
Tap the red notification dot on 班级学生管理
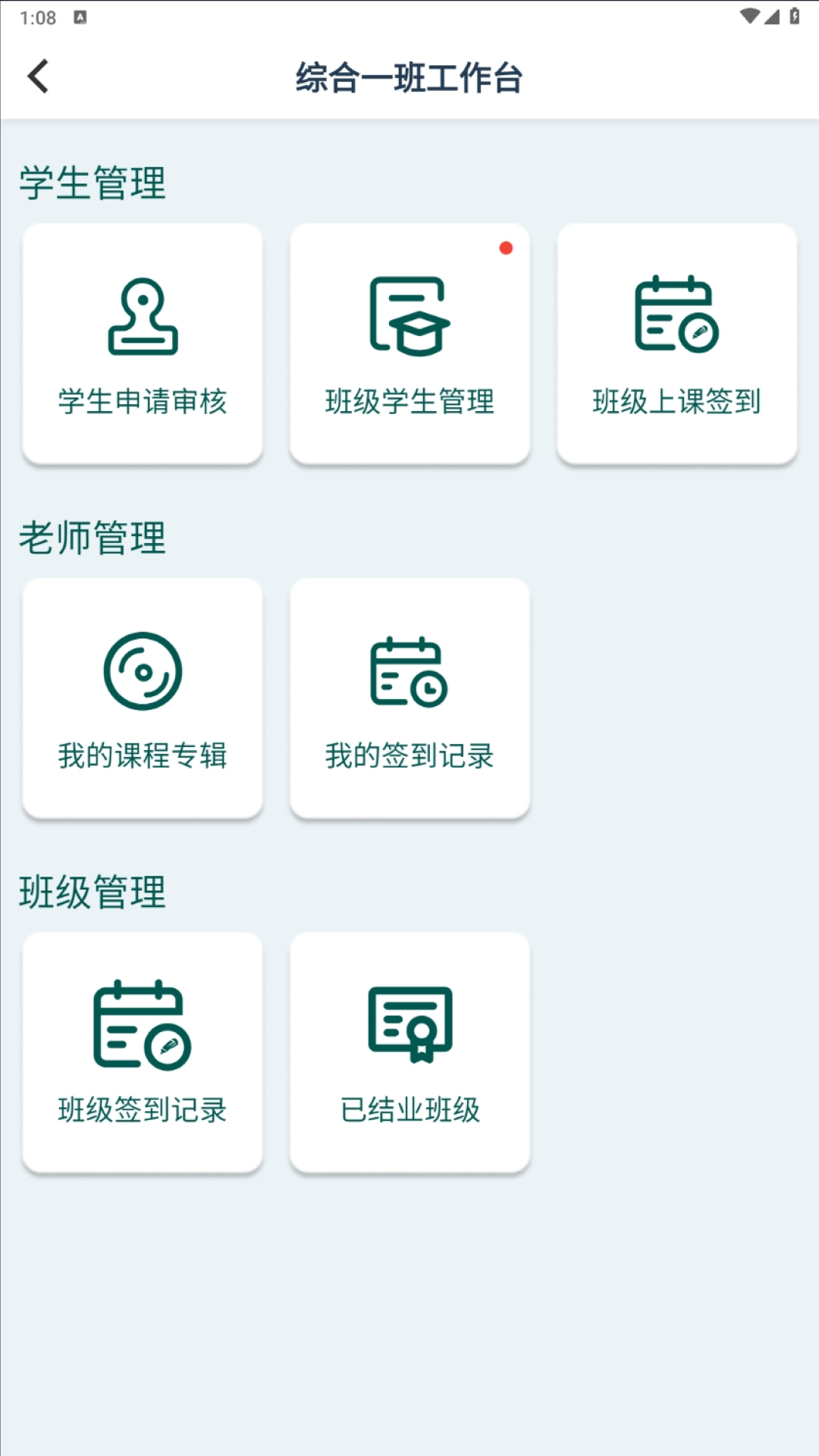point(506,247)
